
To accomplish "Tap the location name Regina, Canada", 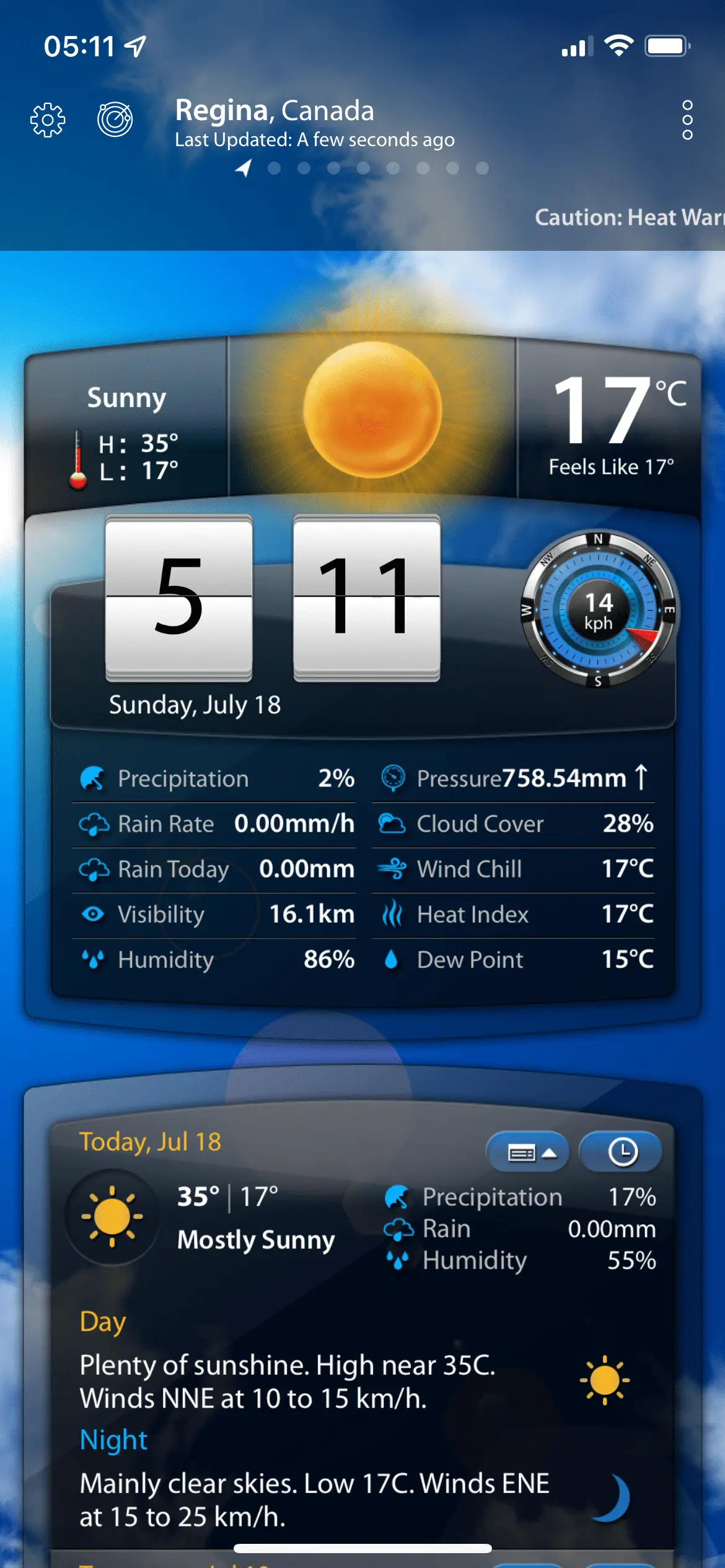I will (275, 111).
